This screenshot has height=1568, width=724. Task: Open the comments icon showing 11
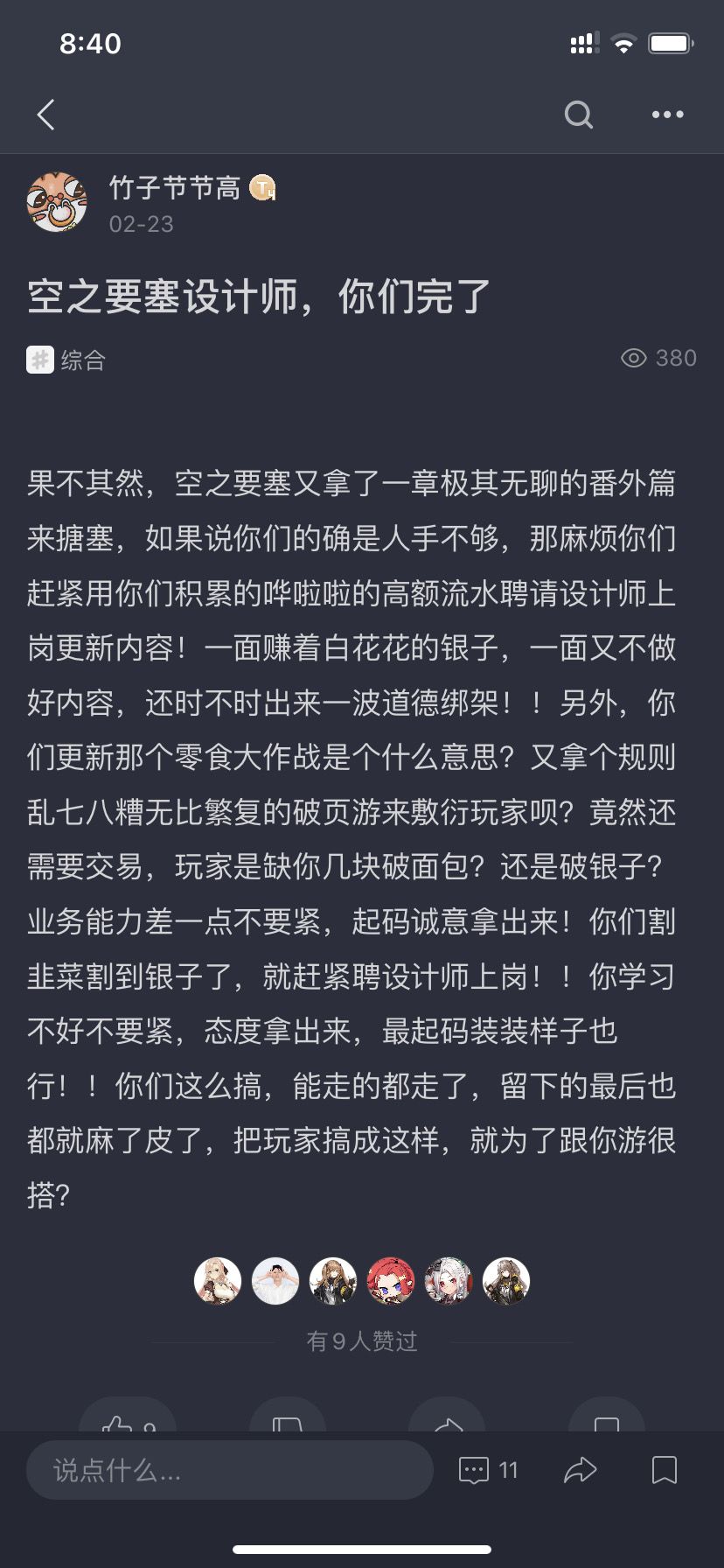coord(488,1470)
